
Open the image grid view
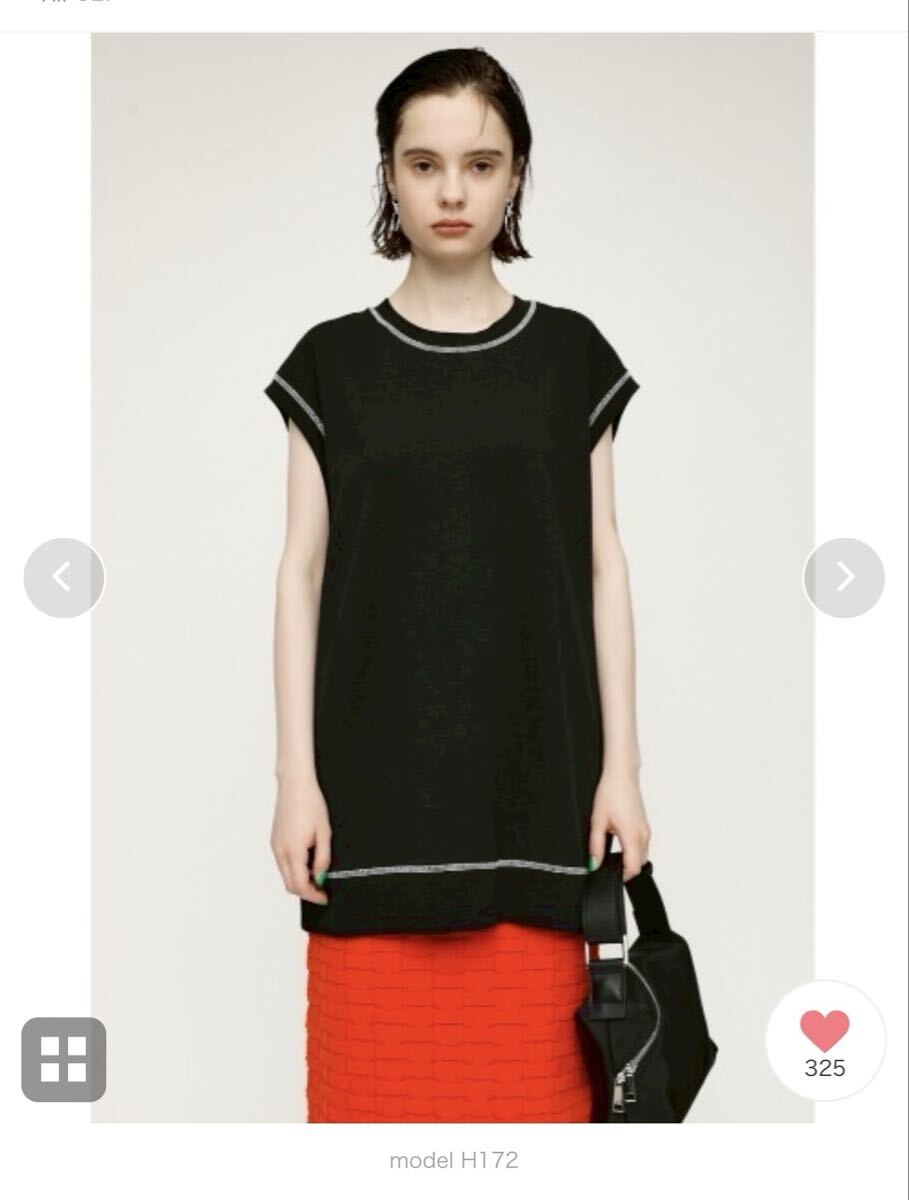tap(64, 1059)
